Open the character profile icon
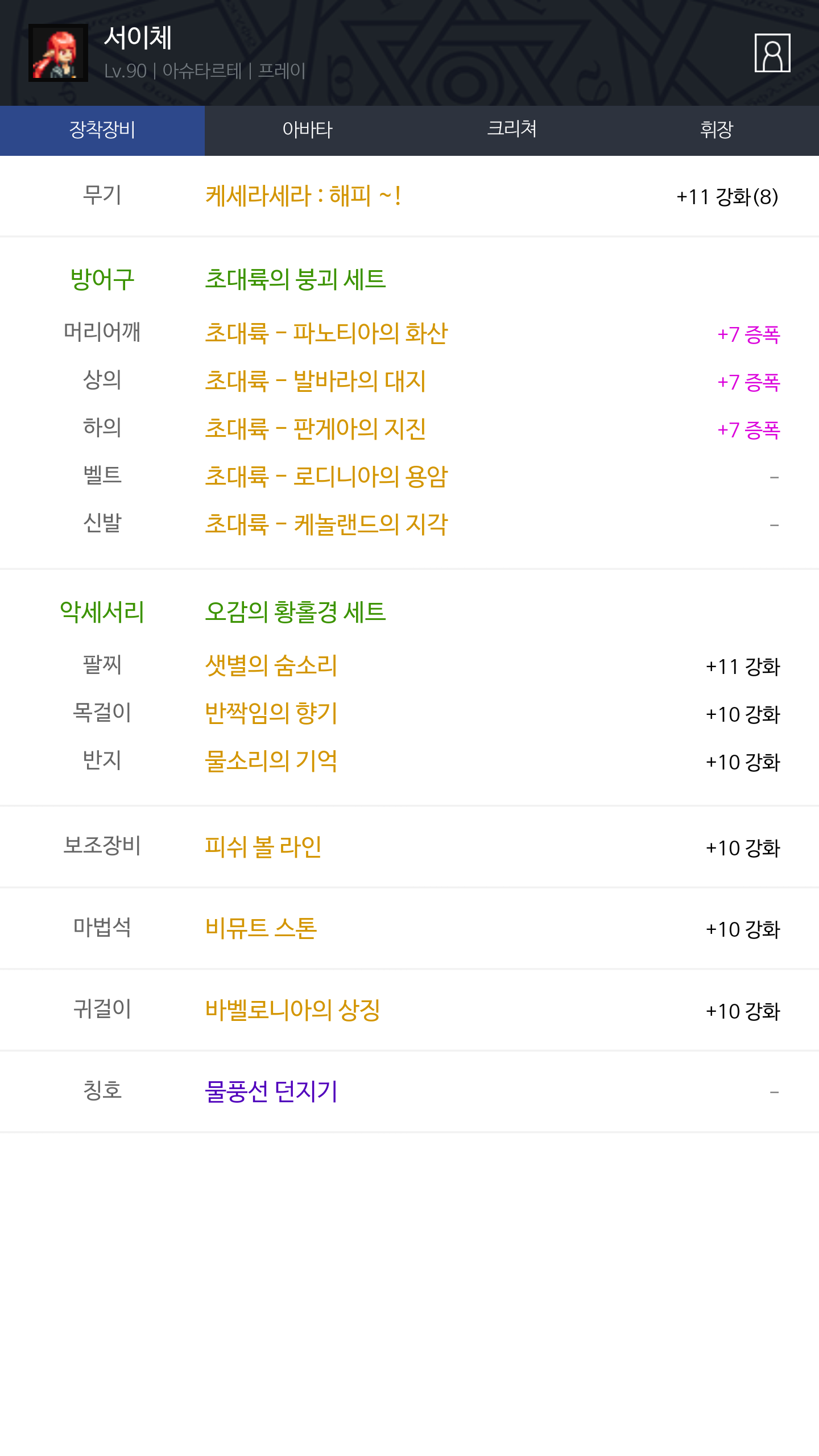The height and width of the screenshot is (1456, 819). click(772, 53)
